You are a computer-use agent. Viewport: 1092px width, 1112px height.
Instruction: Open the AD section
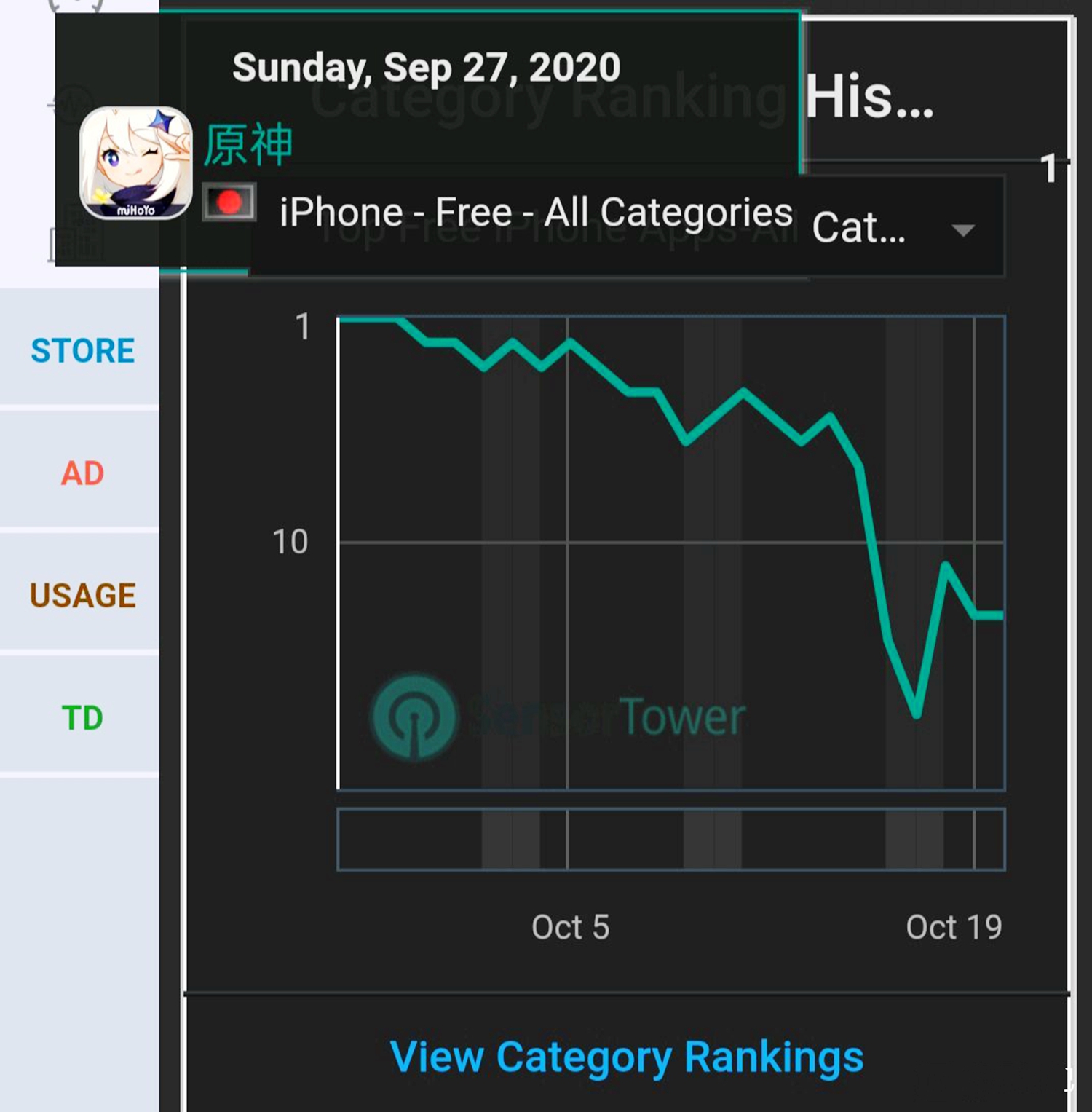(x=82, y=473)
